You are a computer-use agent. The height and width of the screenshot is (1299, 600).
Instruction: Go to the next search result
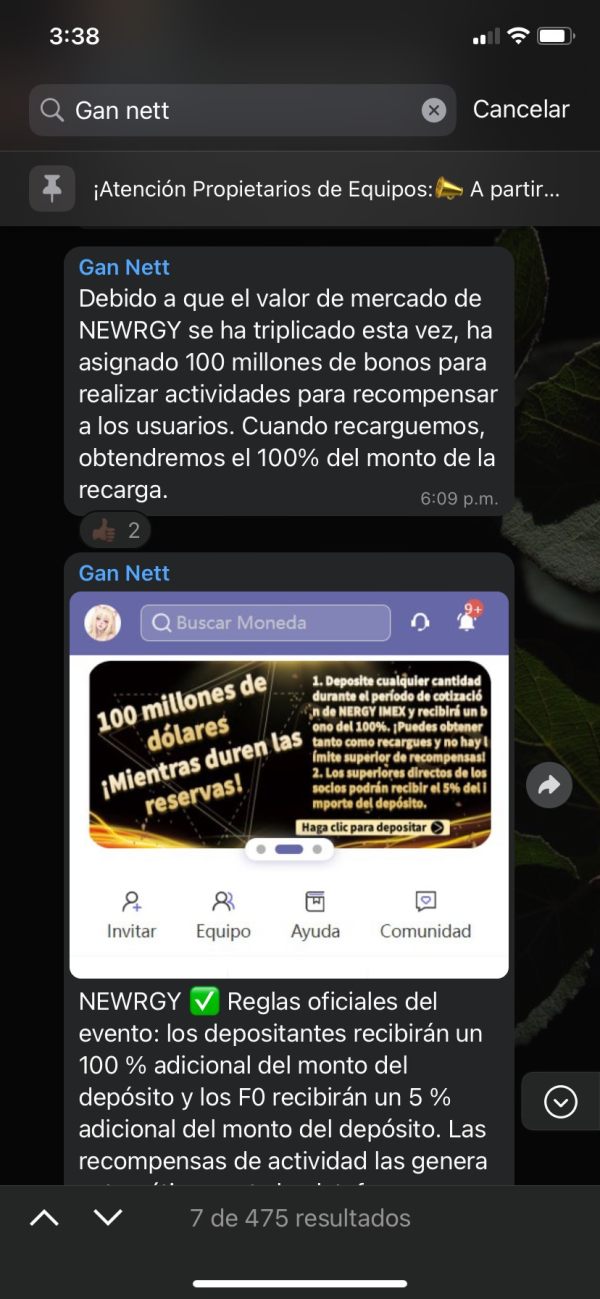[108, 1218]
